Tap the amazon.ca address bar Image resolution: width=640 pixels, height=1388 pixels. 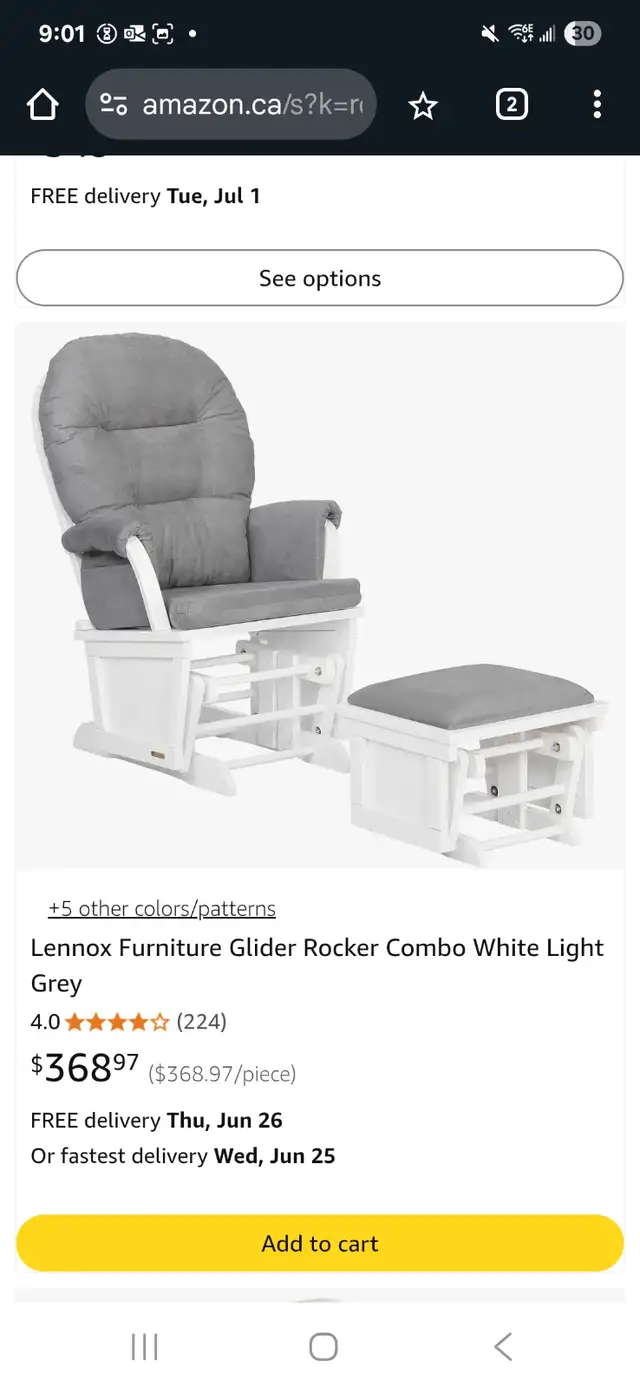(x=231, y=104)
